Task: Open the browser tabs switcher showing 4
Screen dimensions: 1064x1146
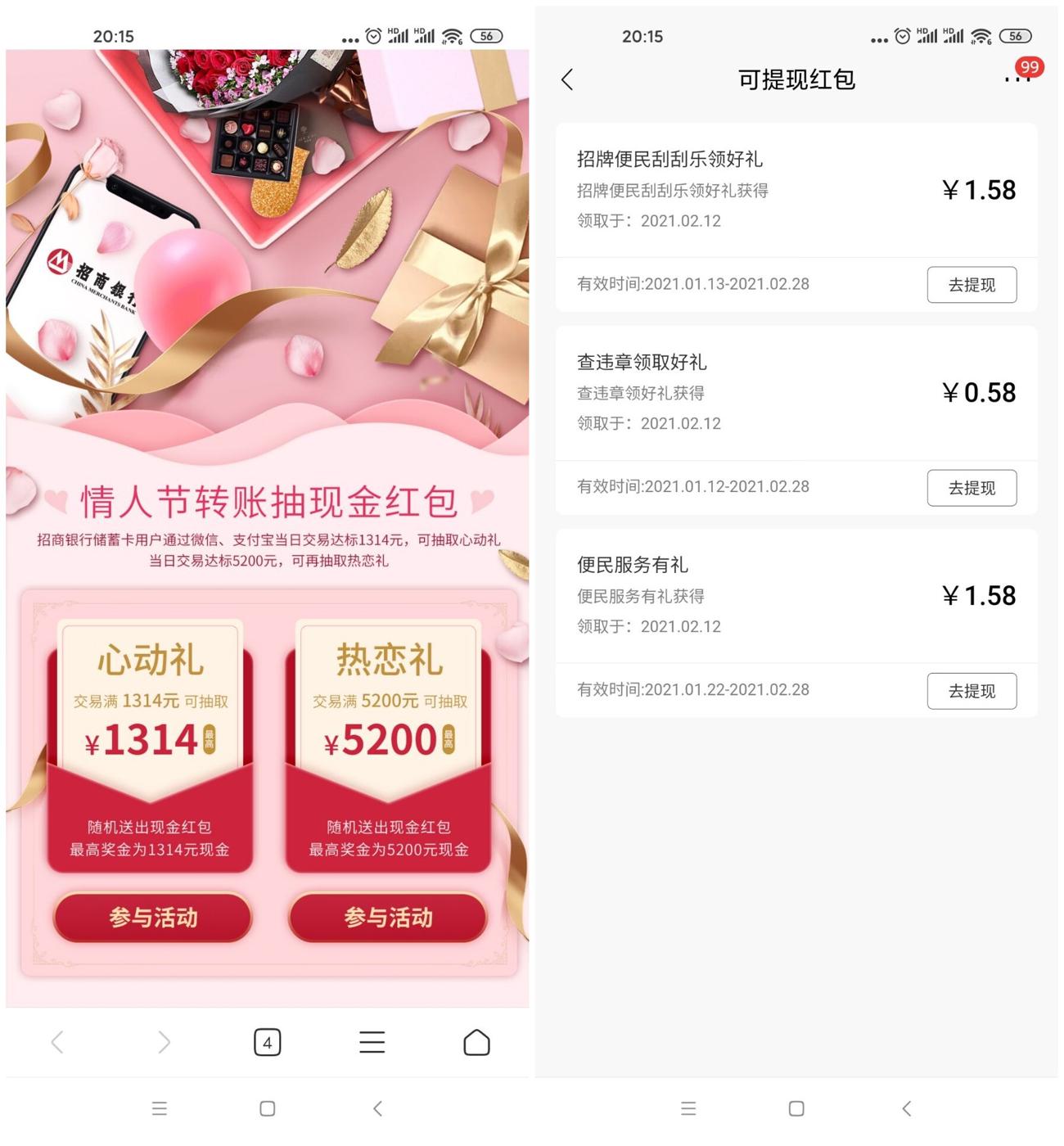Action: (267, 1042)
